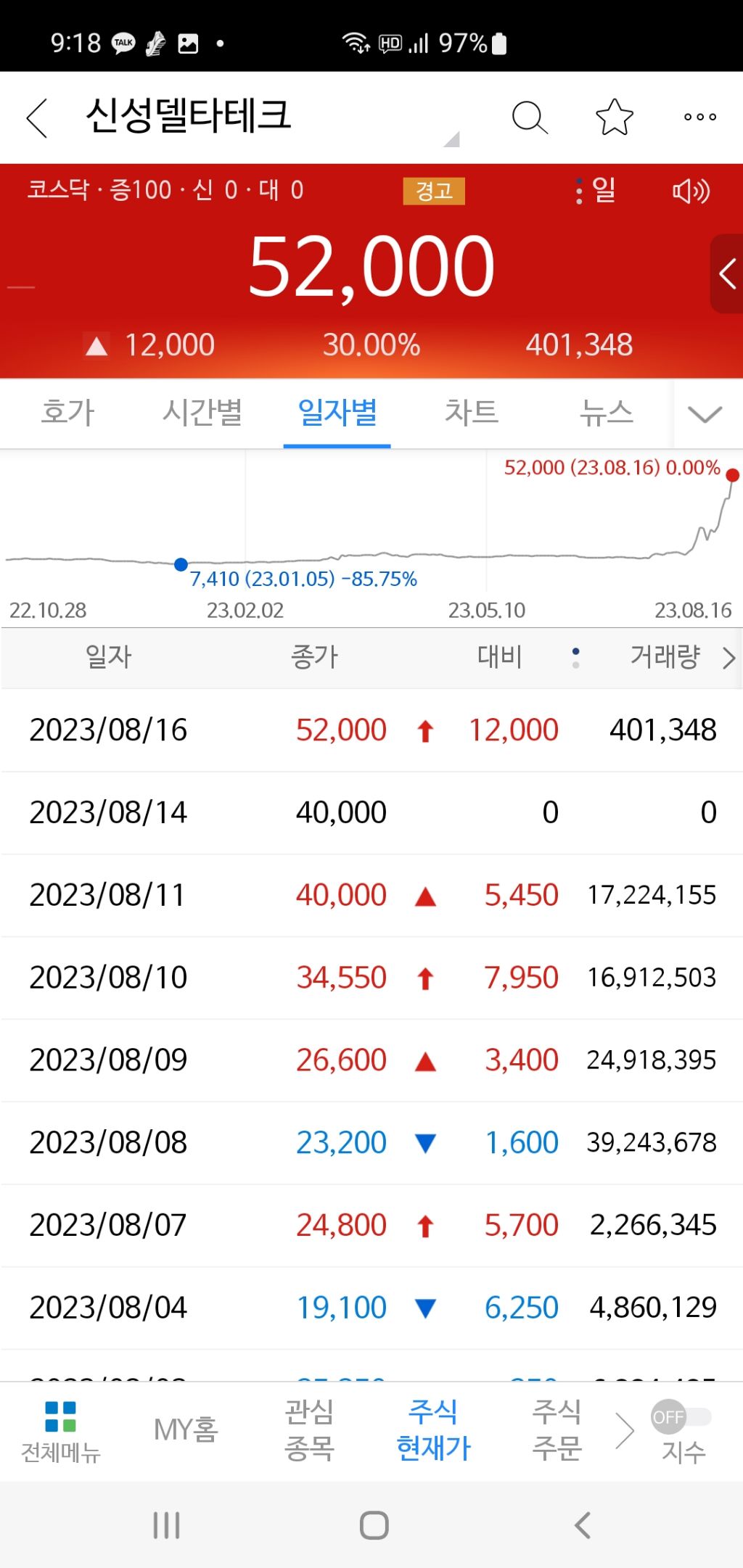Change the 일 period selector
Screen dimensions: 743x1568
click(596, 191)
